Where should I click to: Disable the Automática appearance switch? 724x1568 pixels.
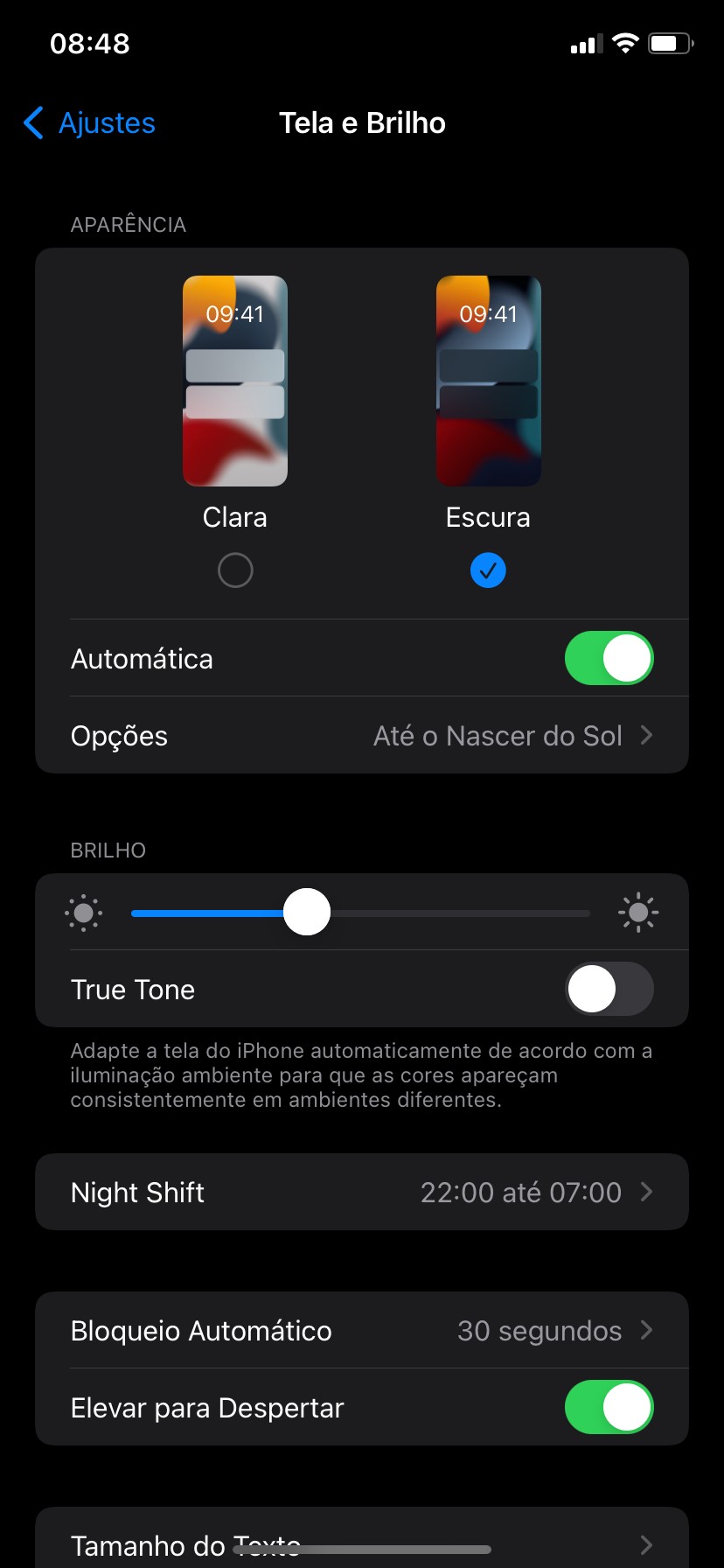click(609, 658)
